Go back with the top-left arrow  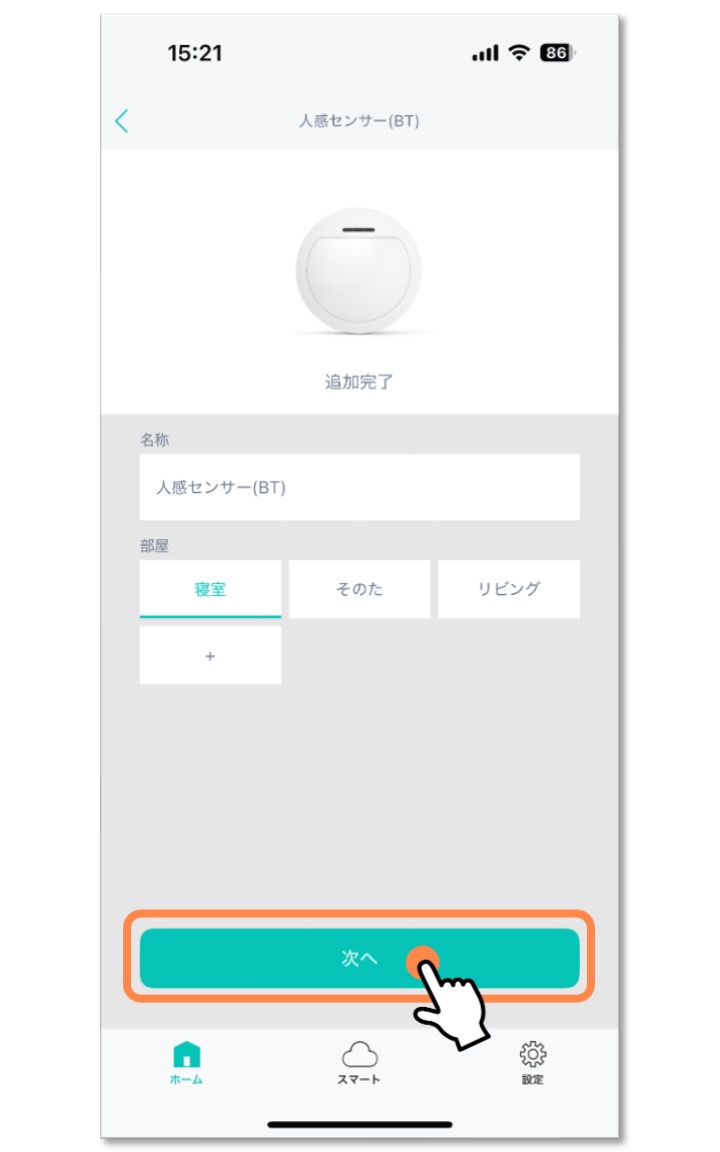(x=122, y=120)
